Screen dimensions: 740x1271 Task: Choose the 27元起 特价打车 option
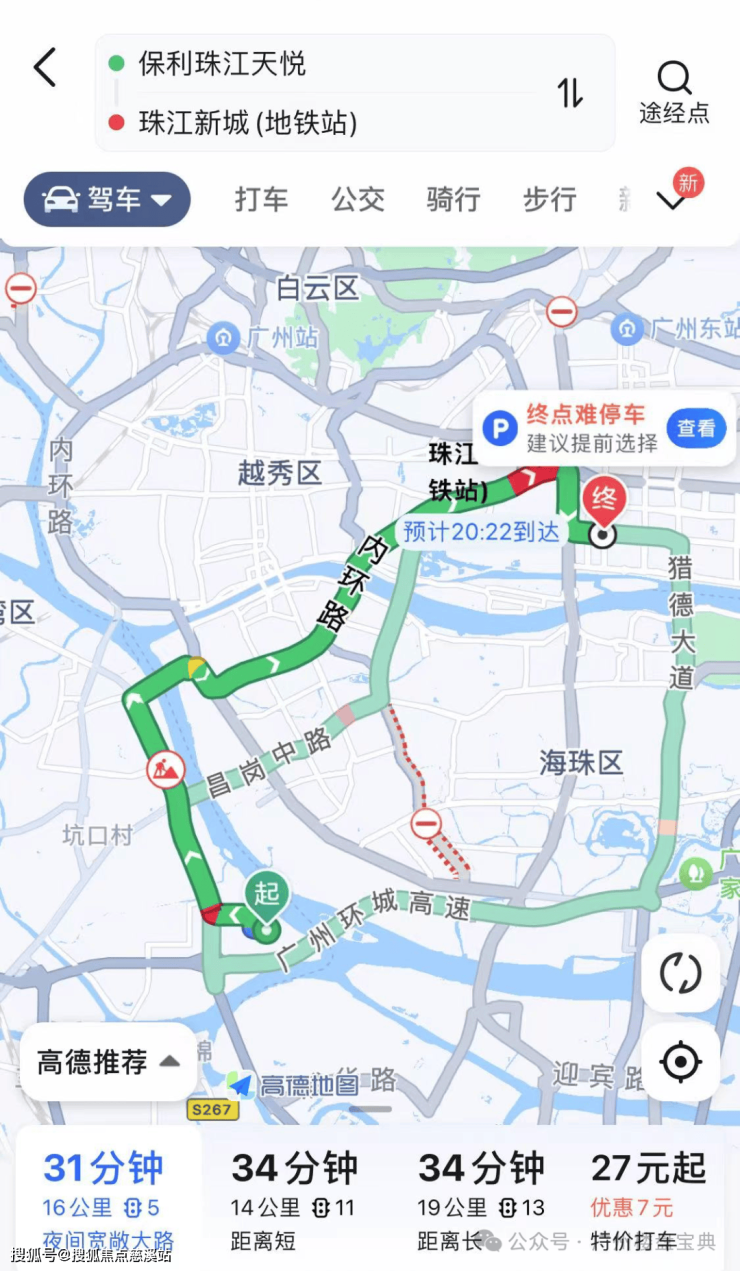point(648,1196)
